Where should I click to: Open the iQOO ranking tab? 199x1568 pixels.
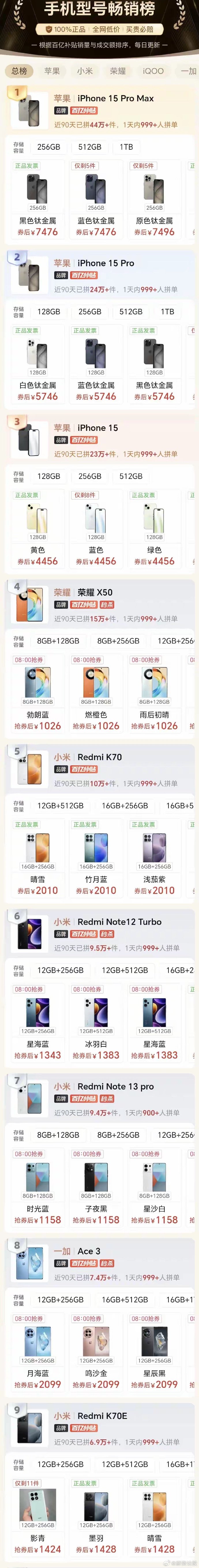tap(153, 71)
